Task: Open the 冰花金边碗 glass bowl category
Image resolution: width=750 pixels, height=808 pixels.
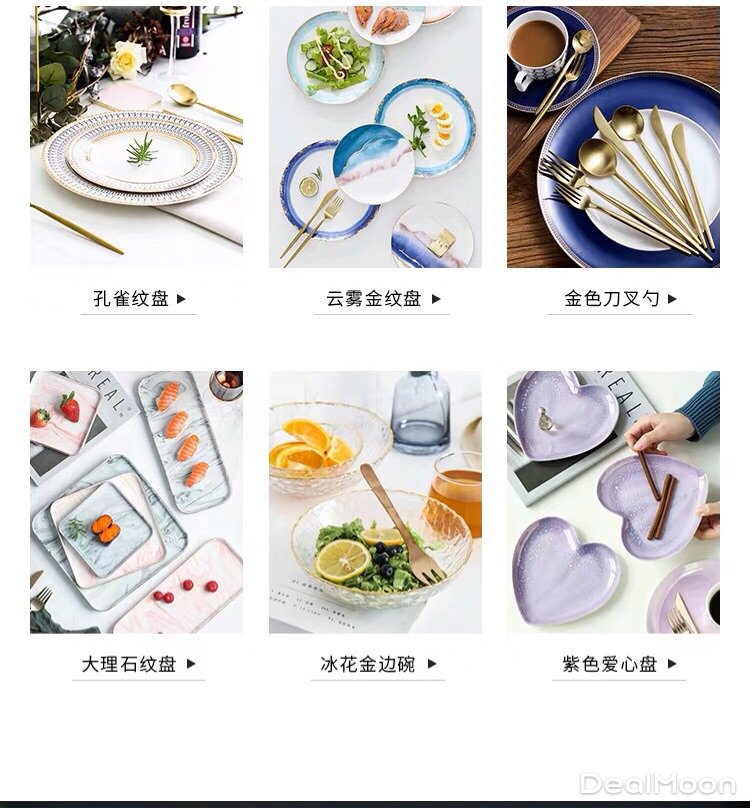Action: [378, 663]
